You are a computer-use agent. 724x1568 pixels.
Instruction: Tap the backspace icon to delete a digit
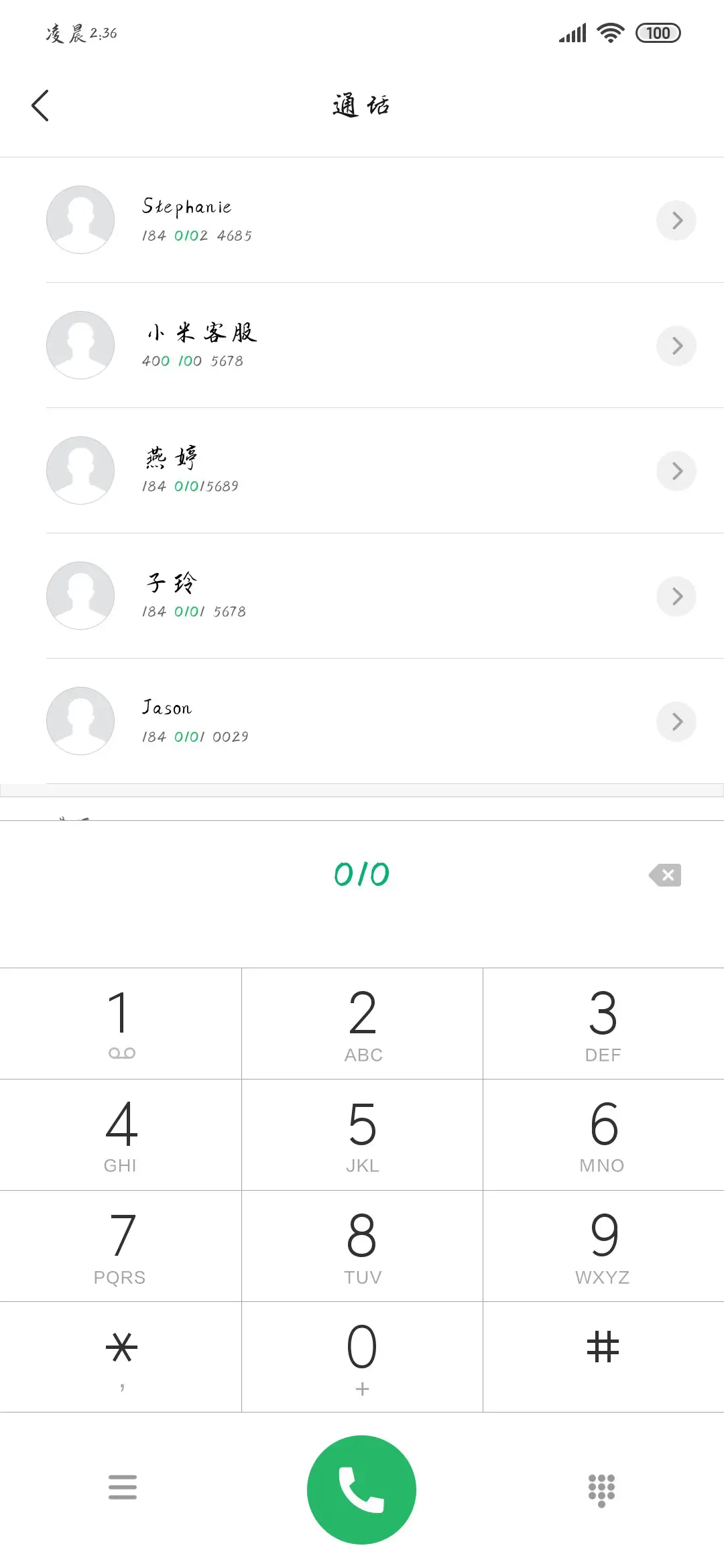[x=664, y=874]
